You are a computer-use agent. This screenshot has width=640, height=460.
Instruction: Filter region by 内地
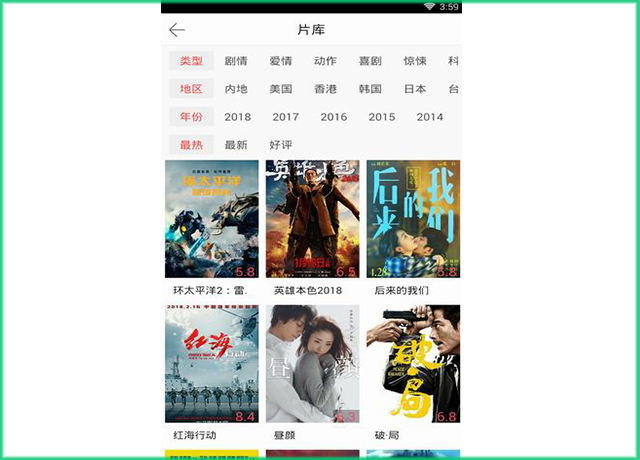pos(237,89)
